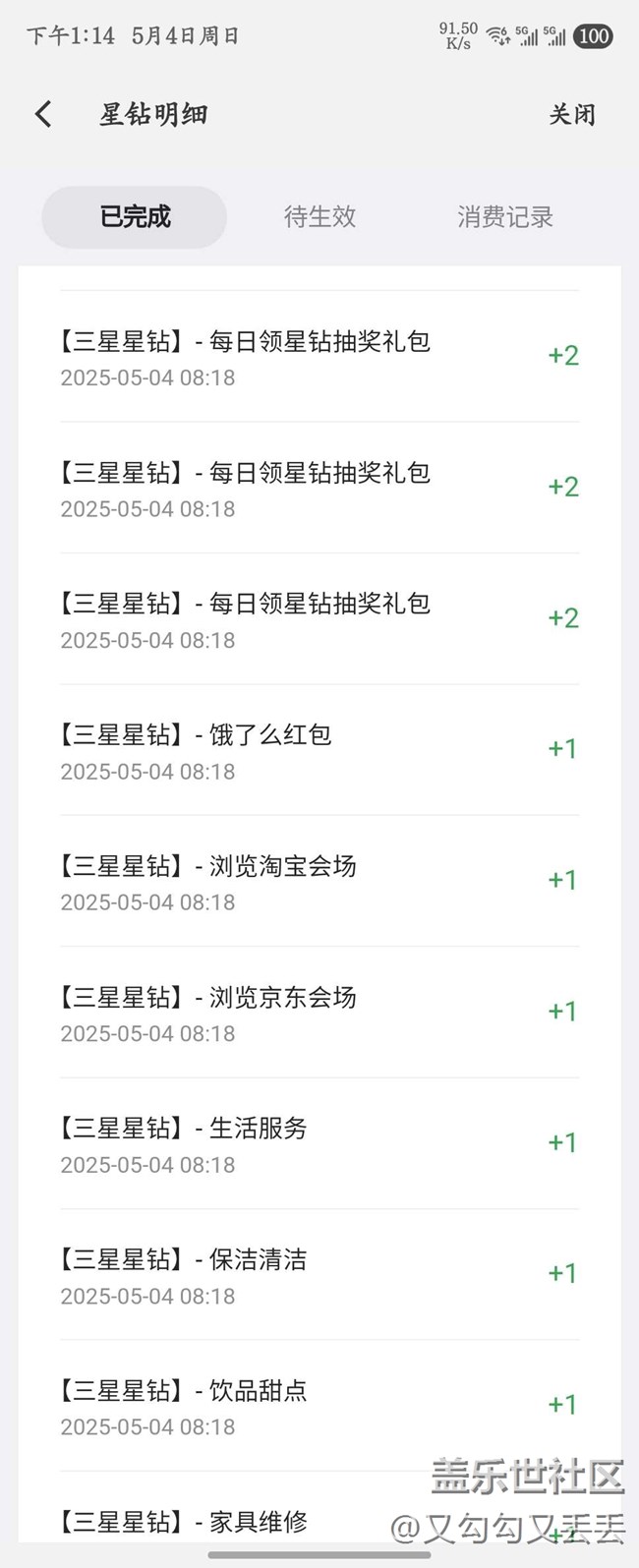The image size is (639, 1568).
Task: Open the 消费记录 tab
Action: 504,217
